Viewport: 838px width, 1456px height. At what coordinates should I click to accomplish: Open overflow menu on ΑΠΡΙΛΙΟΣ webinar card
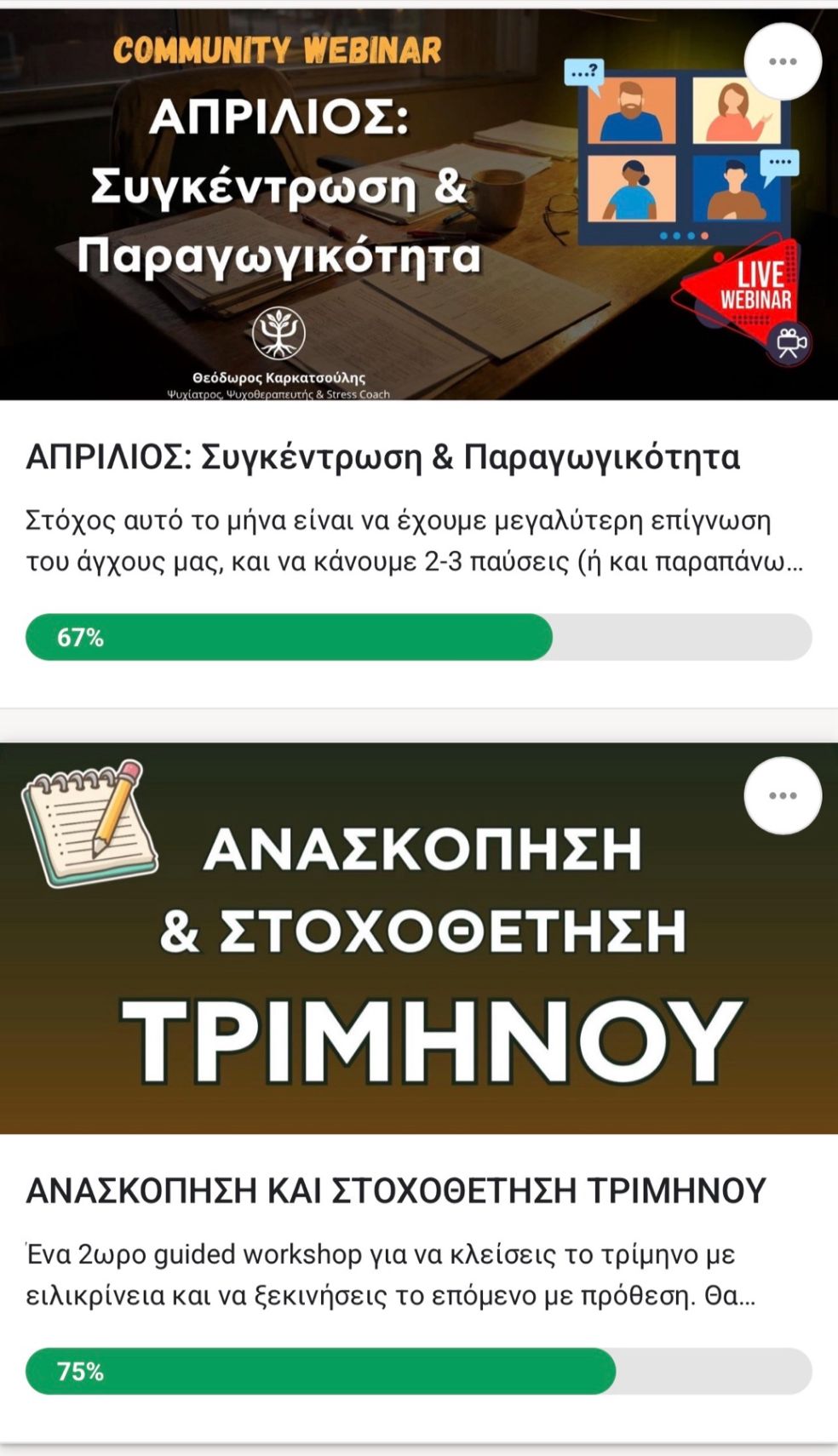(x=782, y=61)
